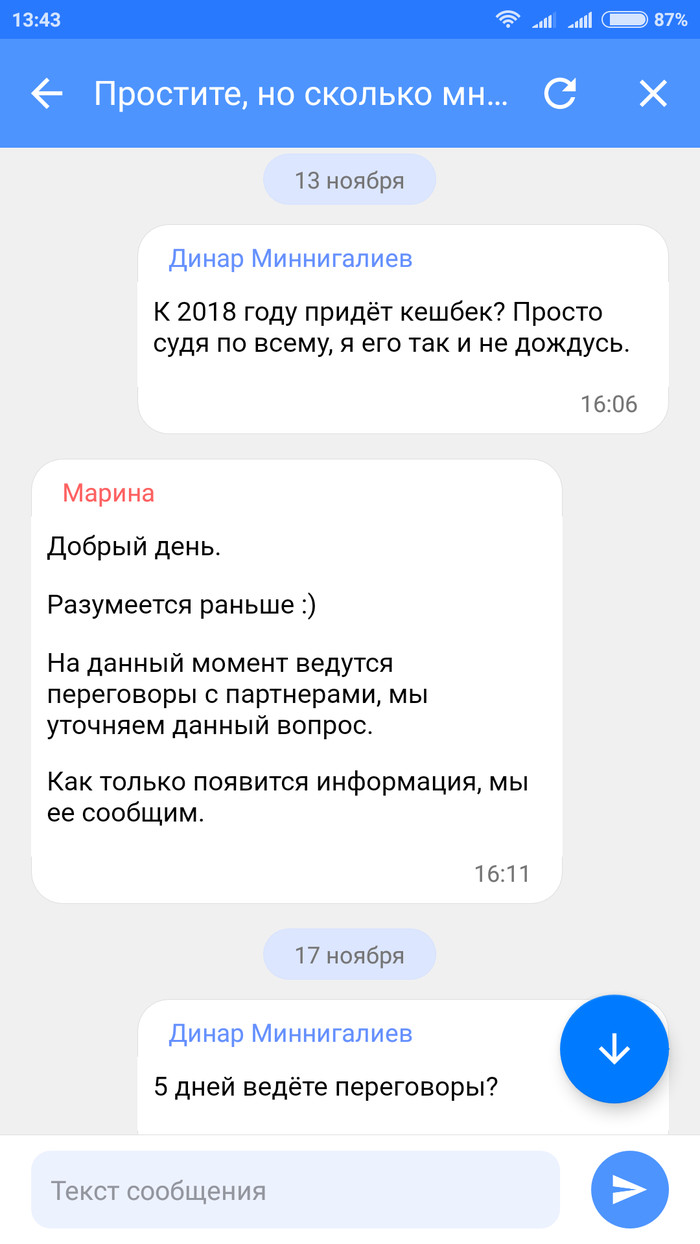Screen dimensions: 700x1244
Task: Focus the 'Текст сообщения' input field
Action: click(295, 1190)
